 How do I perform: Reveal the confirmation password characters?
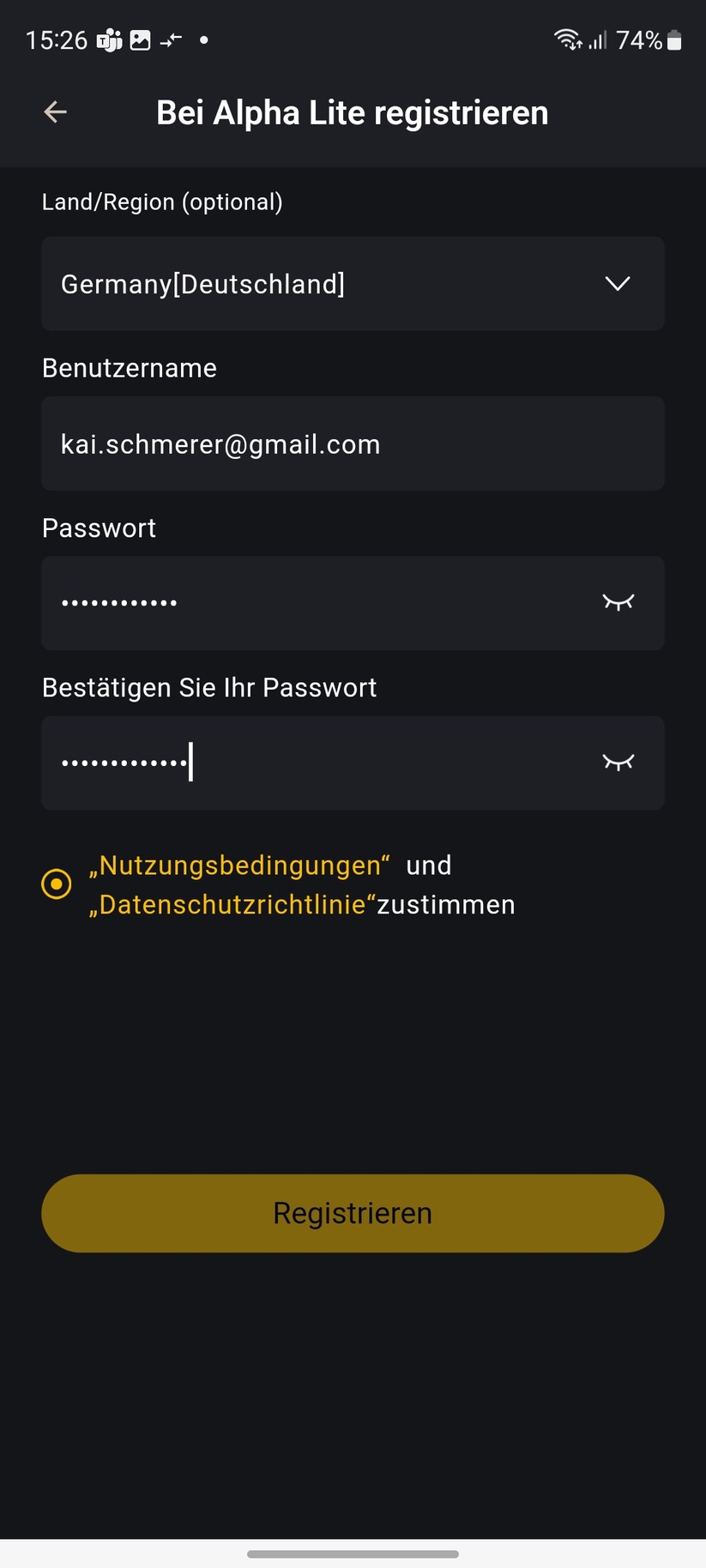pyautogui.click(x=618, y=762)
